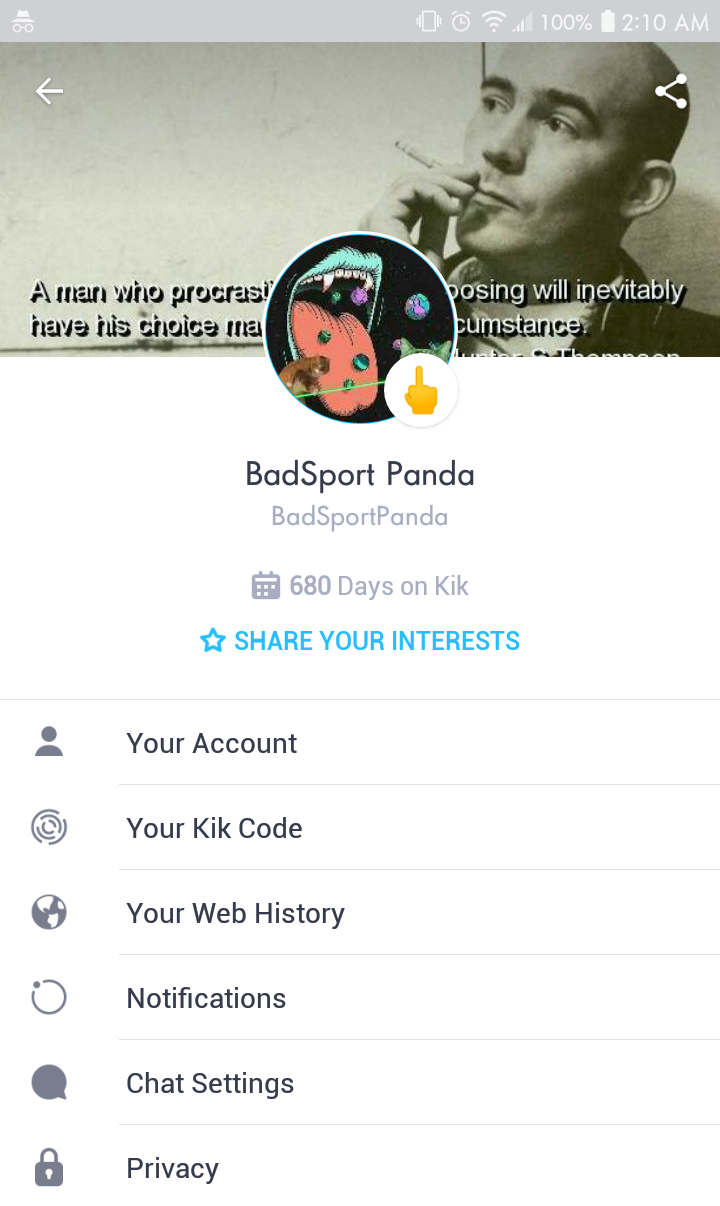Share this Kik profile
Screen dimensions: 720x1206
click(x=671, y=92)
